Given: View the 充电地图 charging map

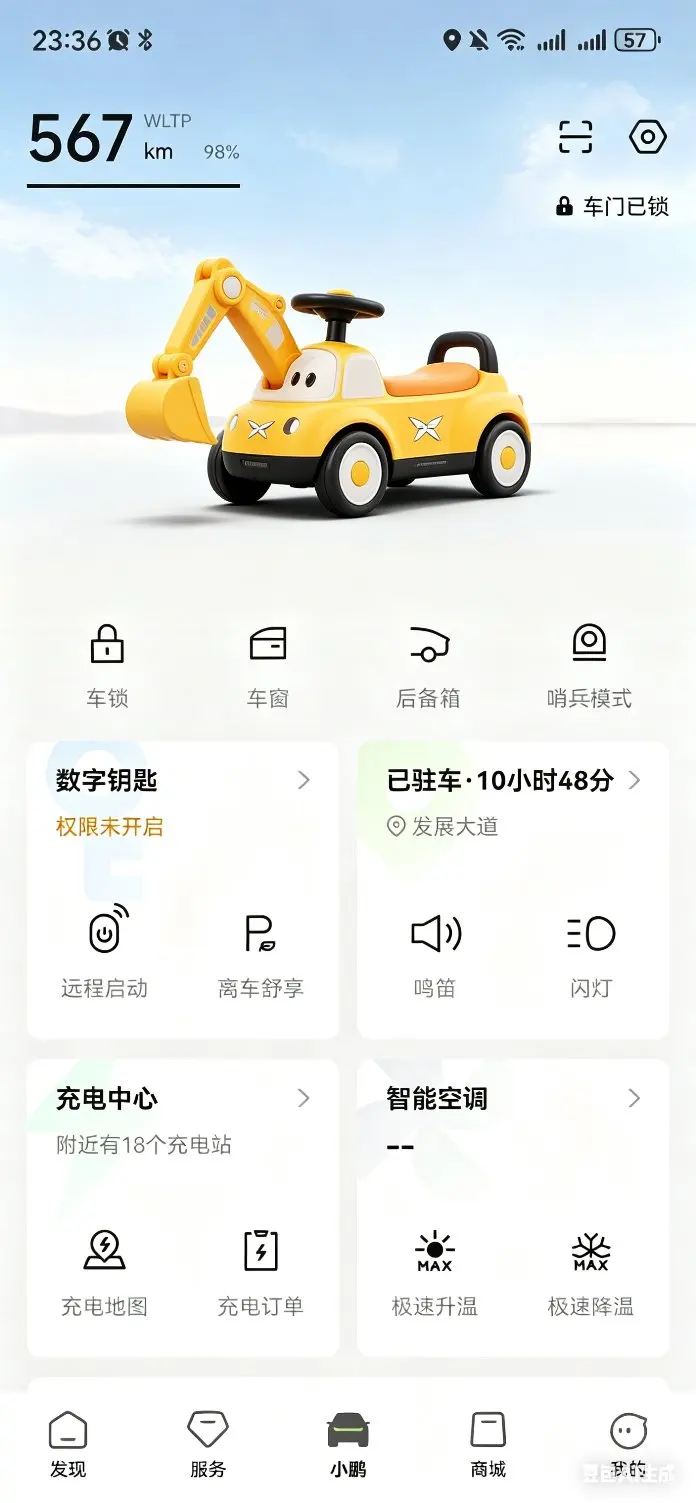Looking at the screenshot, I should [x=105, y=1268].
